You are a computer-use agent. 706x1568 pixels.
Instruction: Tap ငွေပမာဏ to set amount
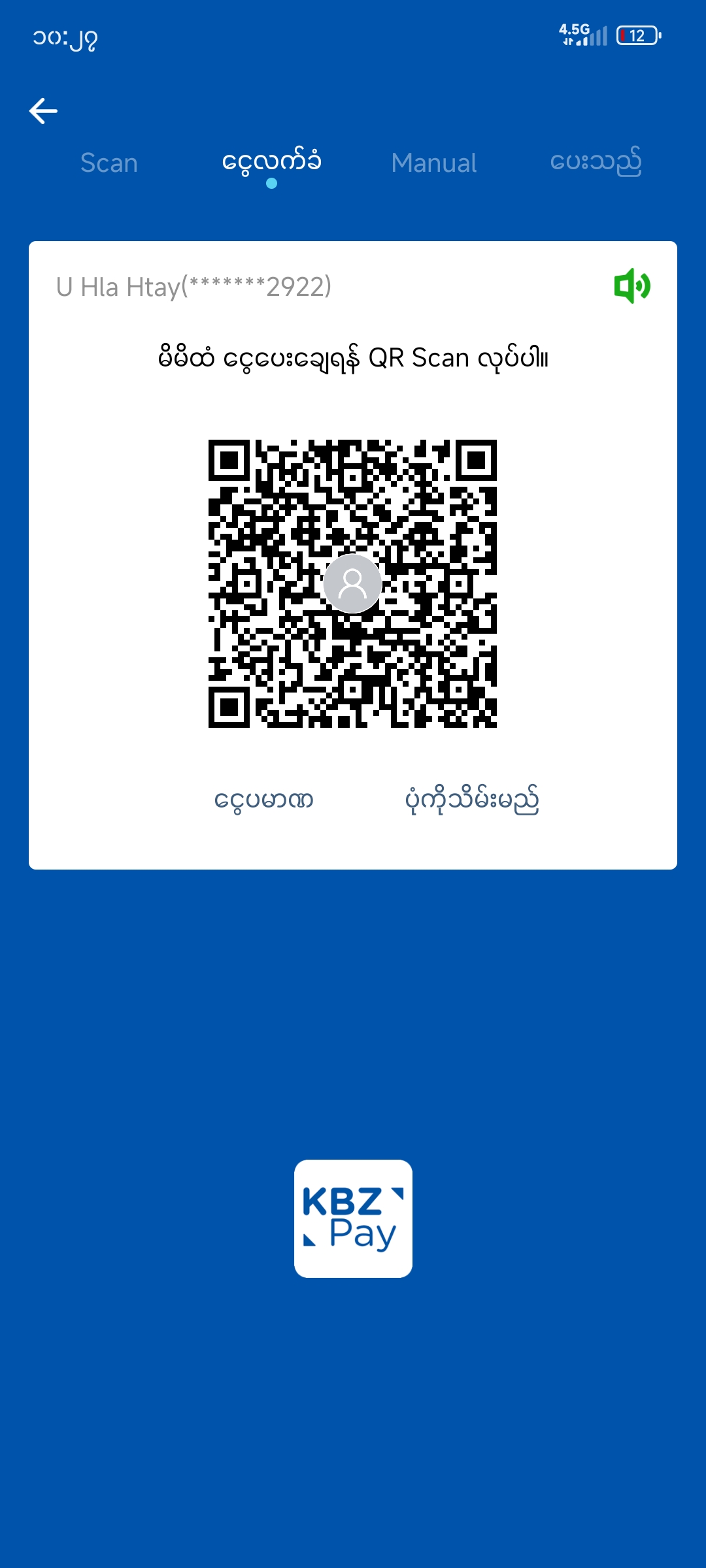point(264,800)
